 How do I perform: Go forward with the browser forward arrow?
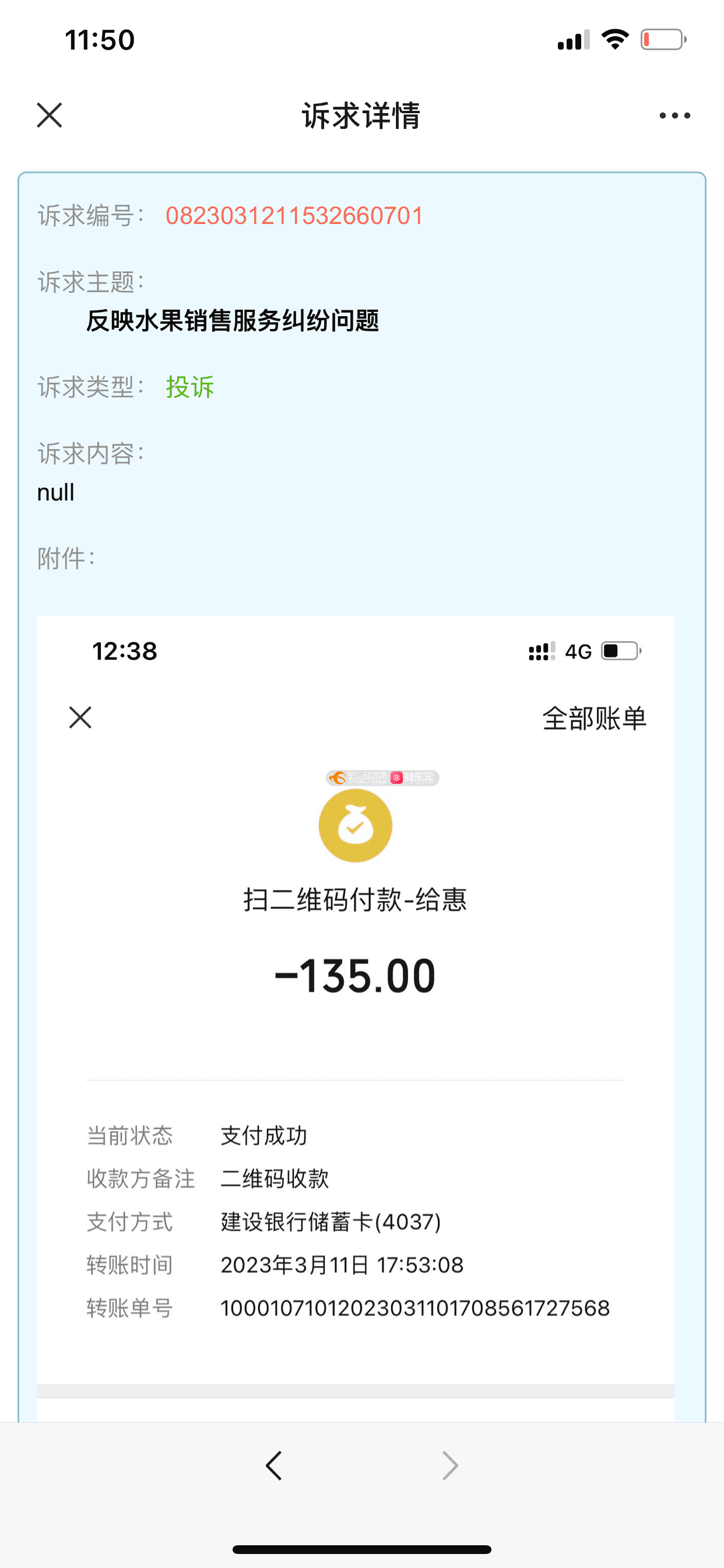point(449,1466)
